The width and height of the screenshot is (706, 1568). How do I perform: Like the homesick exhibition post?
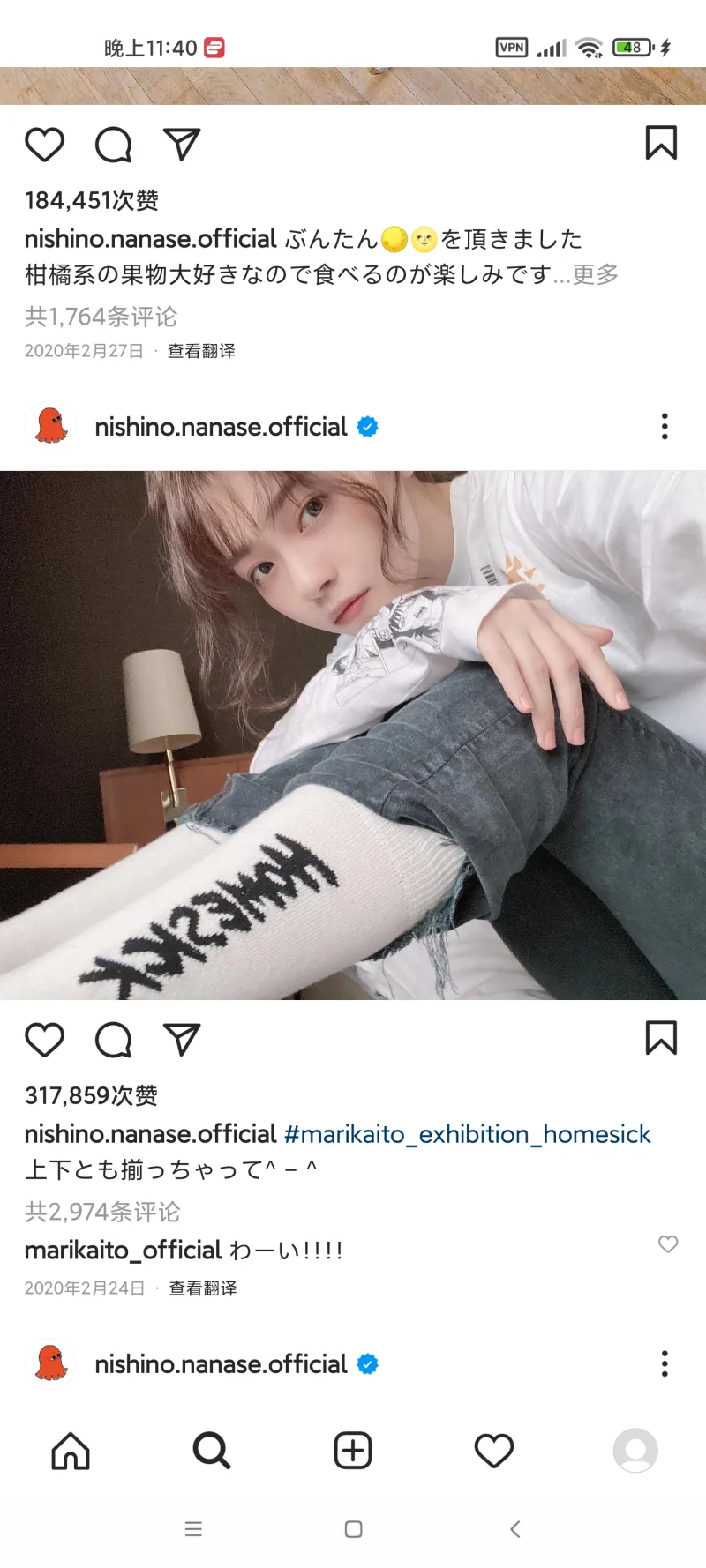coord(44,1040)
